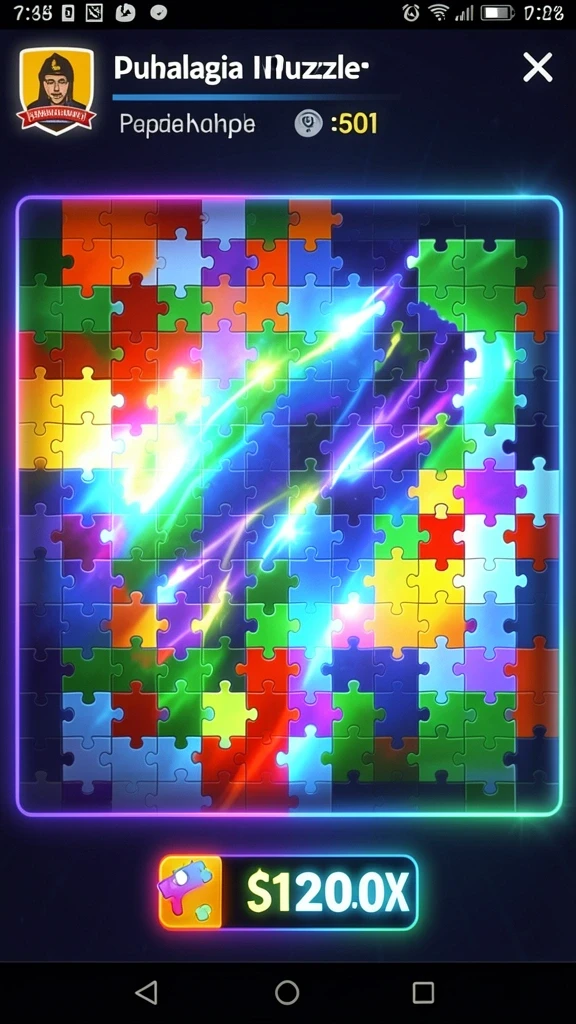Tap the $120.0X puzzle piece button
576x1024 pixels.
[288, 892]
